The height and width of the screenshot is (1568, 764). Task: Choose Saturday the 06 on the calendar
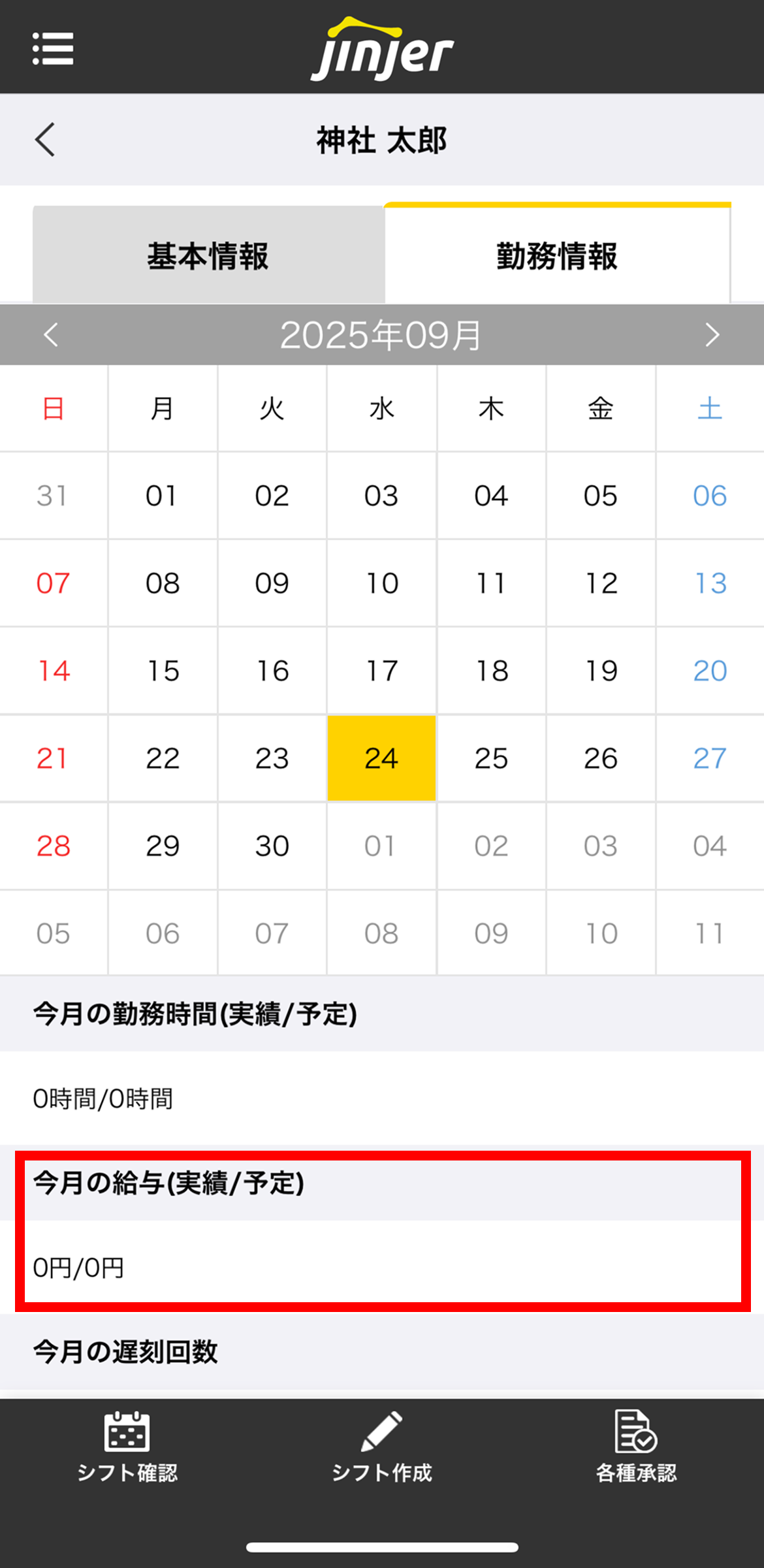click(710, 496)
